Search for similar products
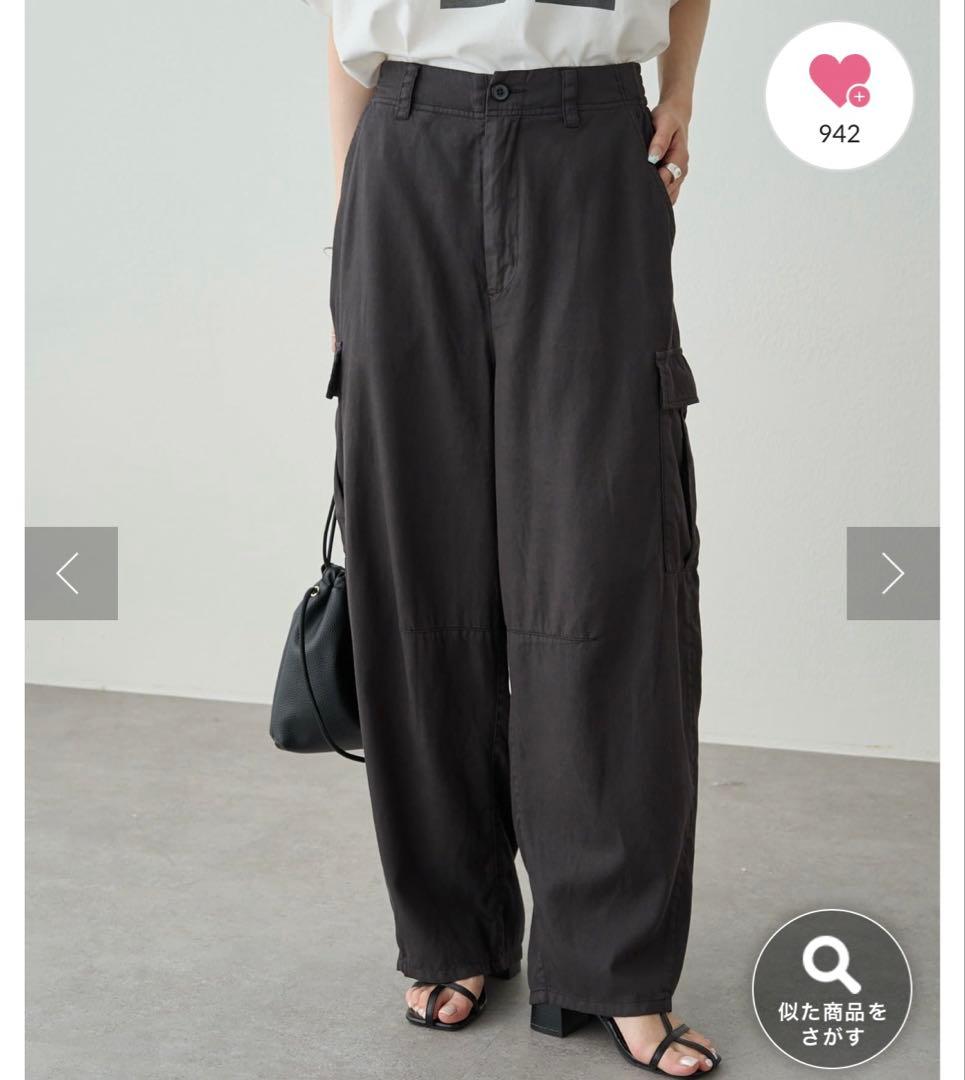This screenshot has height=1080, width=965. pyautogui.click(x=831, y=989)
